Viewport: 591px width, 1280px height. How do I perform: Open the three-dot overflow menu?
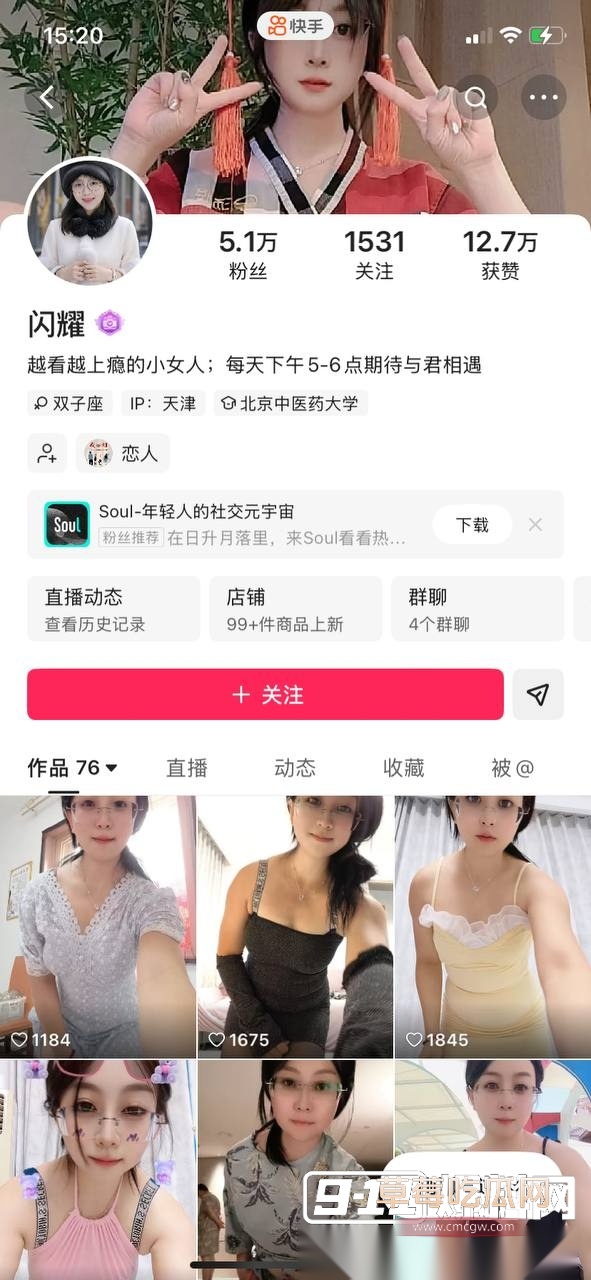click(x=544, y=97)
